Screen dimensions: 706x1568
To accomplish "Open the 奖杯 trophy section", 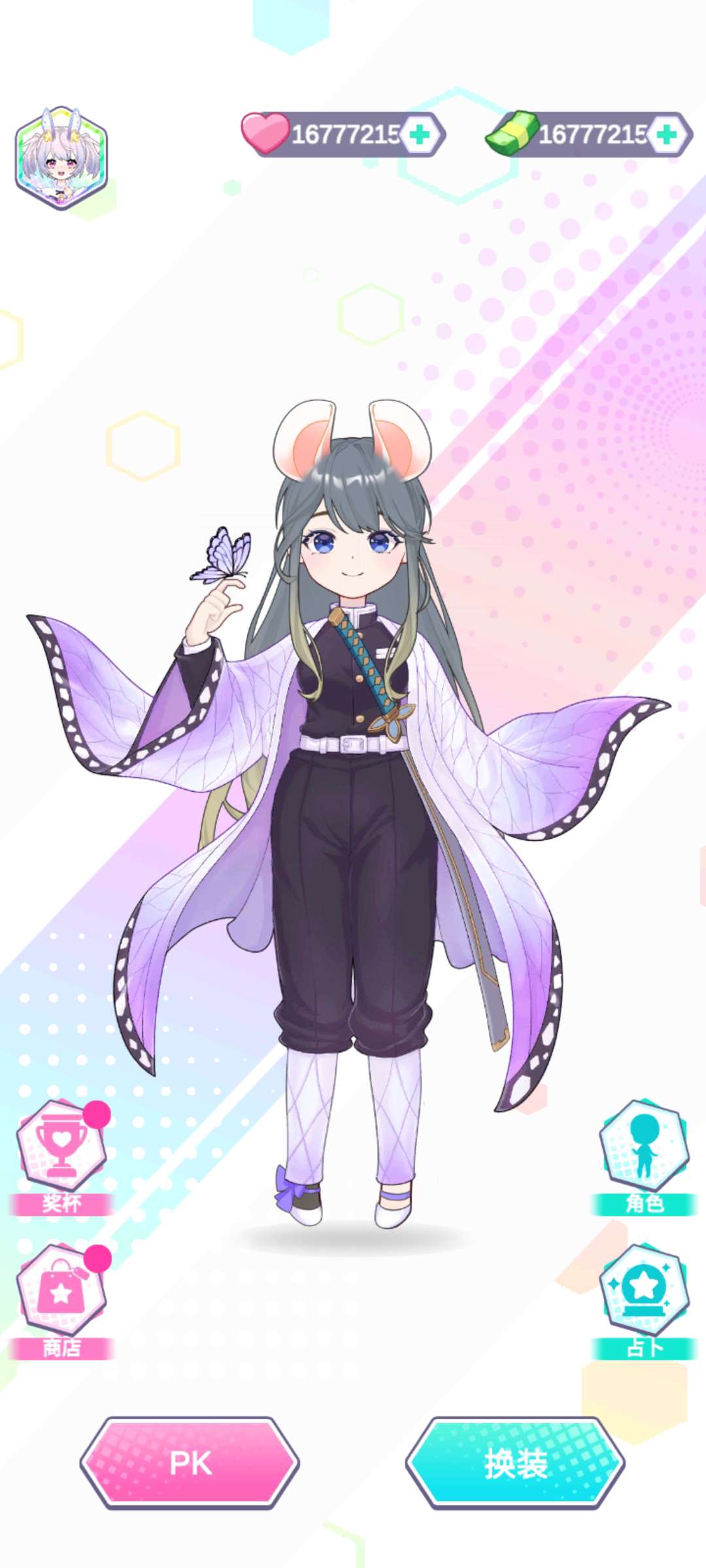I will point(61,1149).
